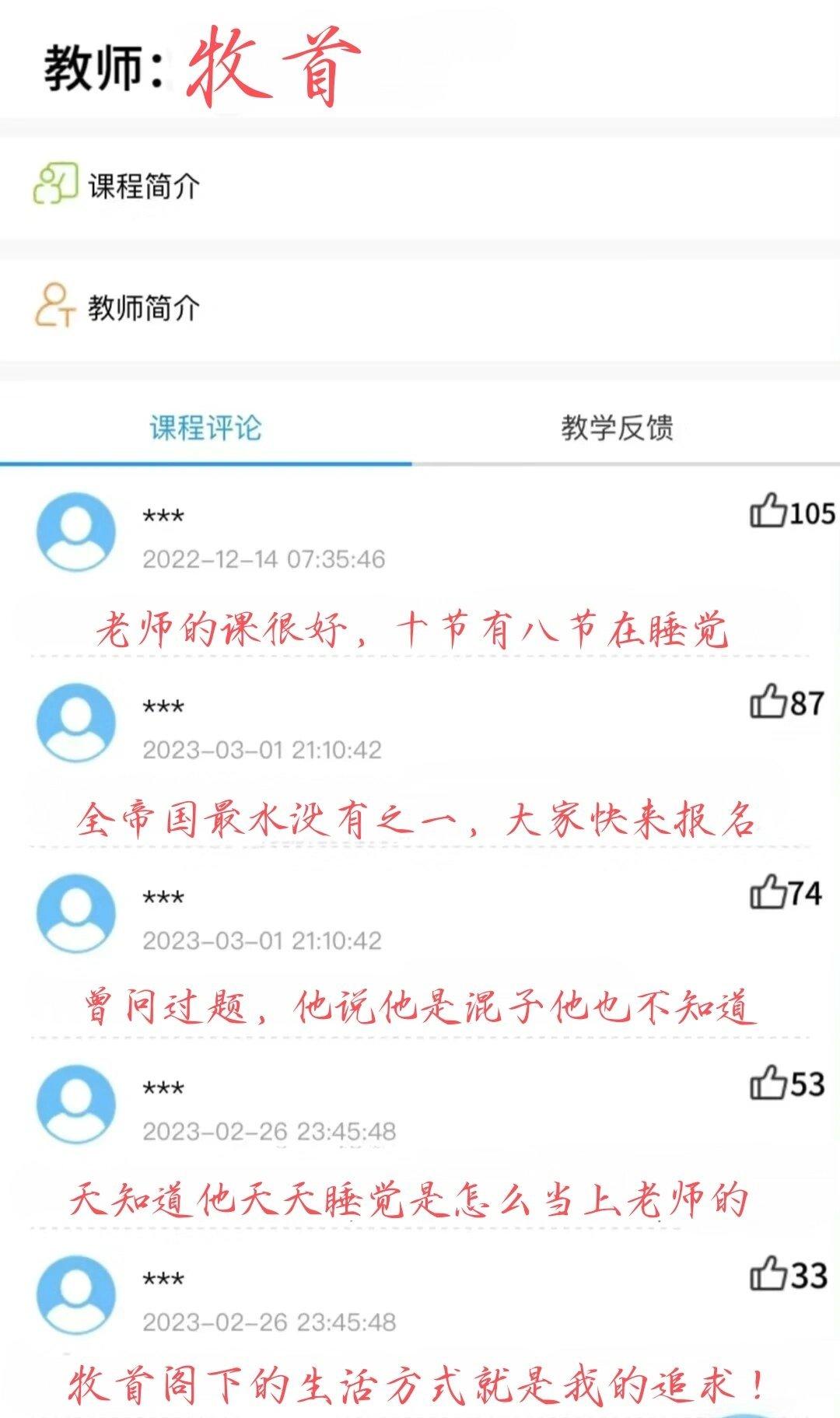
Task: Click the thumbs-up icon showing 53 likes
Action: (768, 1083)
